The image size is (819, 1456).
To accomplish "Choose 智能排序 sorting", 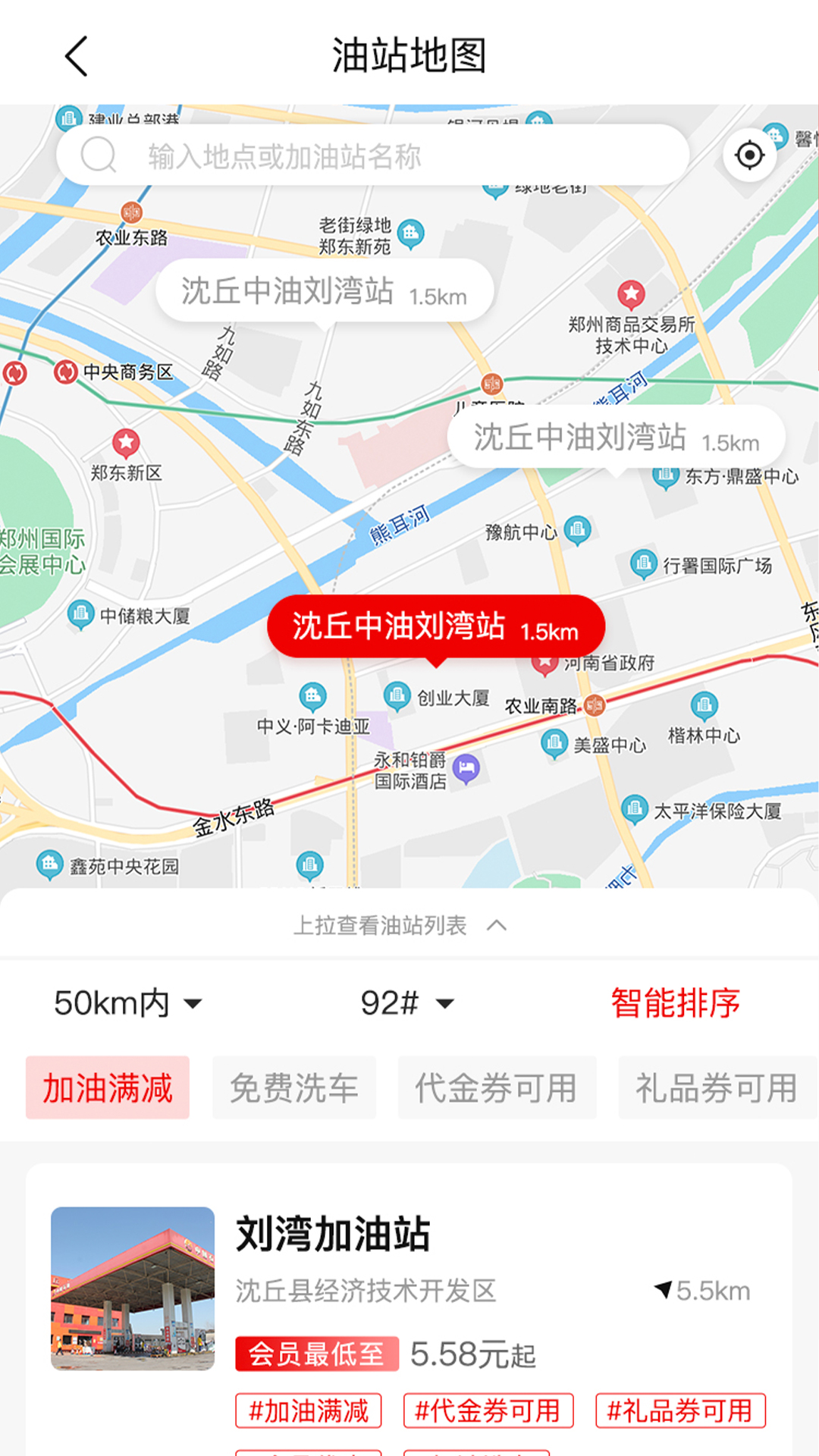I will click(675, 1003).
